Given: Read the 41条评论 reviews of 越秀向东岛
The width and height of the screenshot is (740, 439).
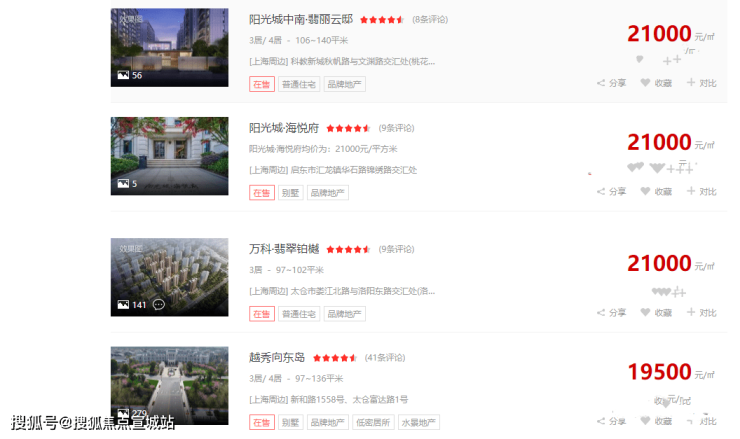Looking at the screenshot, I should [385, 358].
